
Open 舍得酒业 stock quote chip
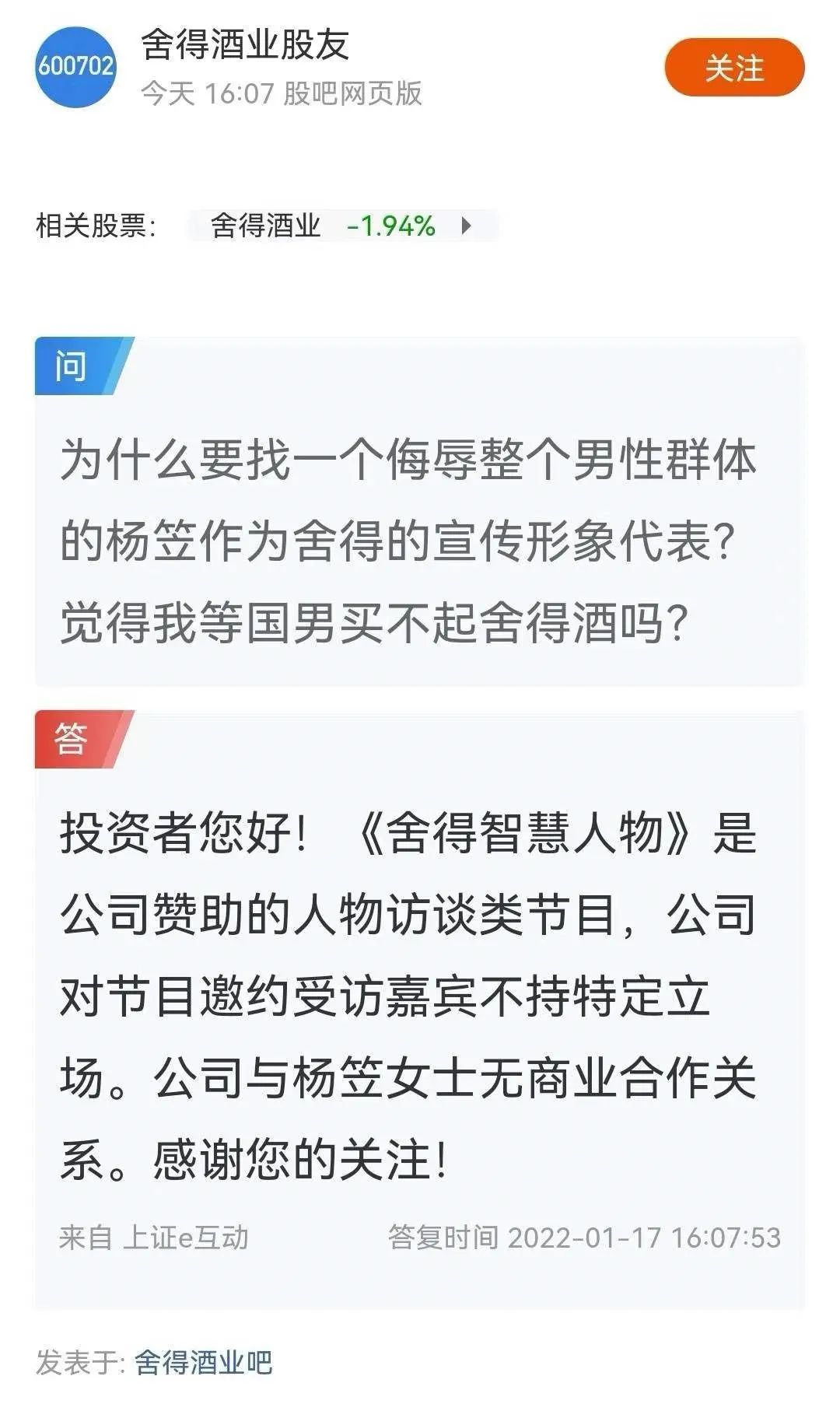tap(342, 226)
